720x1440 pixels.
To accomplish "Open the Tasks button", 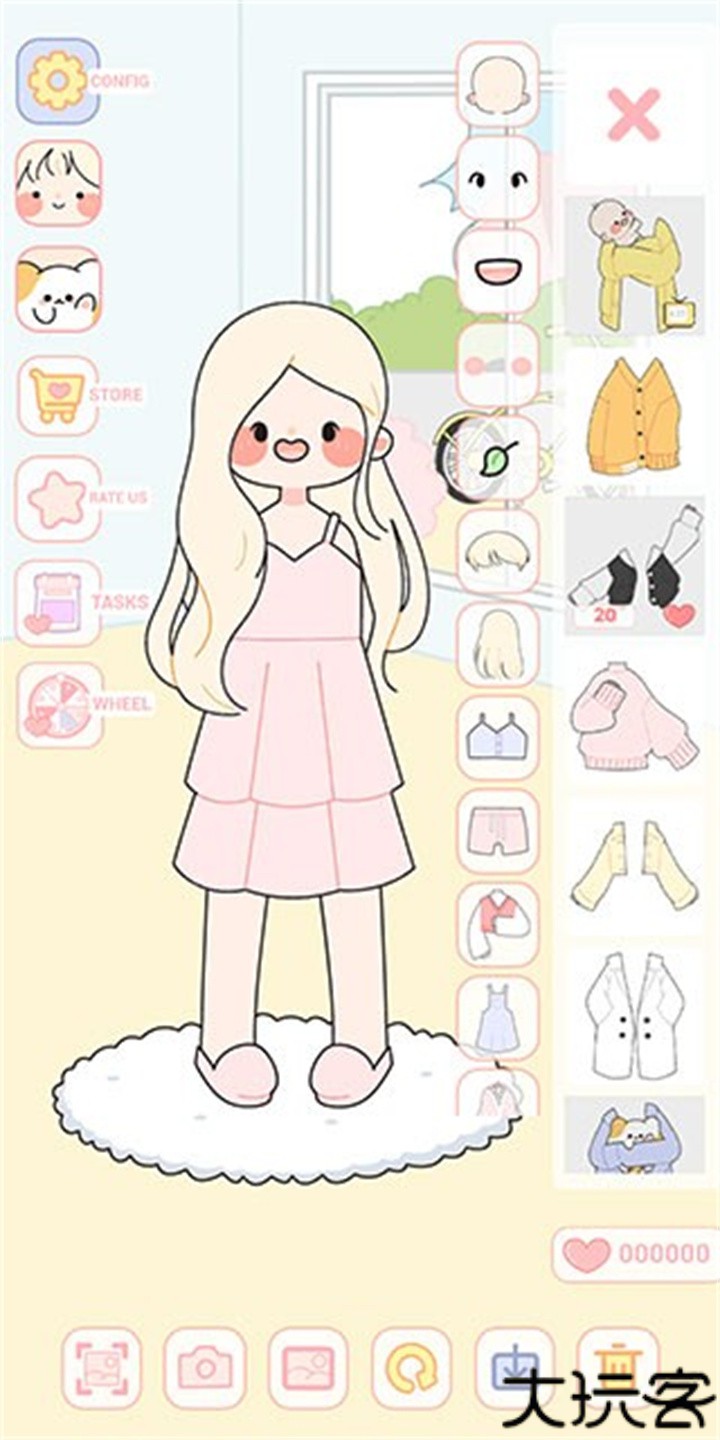I will tap(58, 603).
